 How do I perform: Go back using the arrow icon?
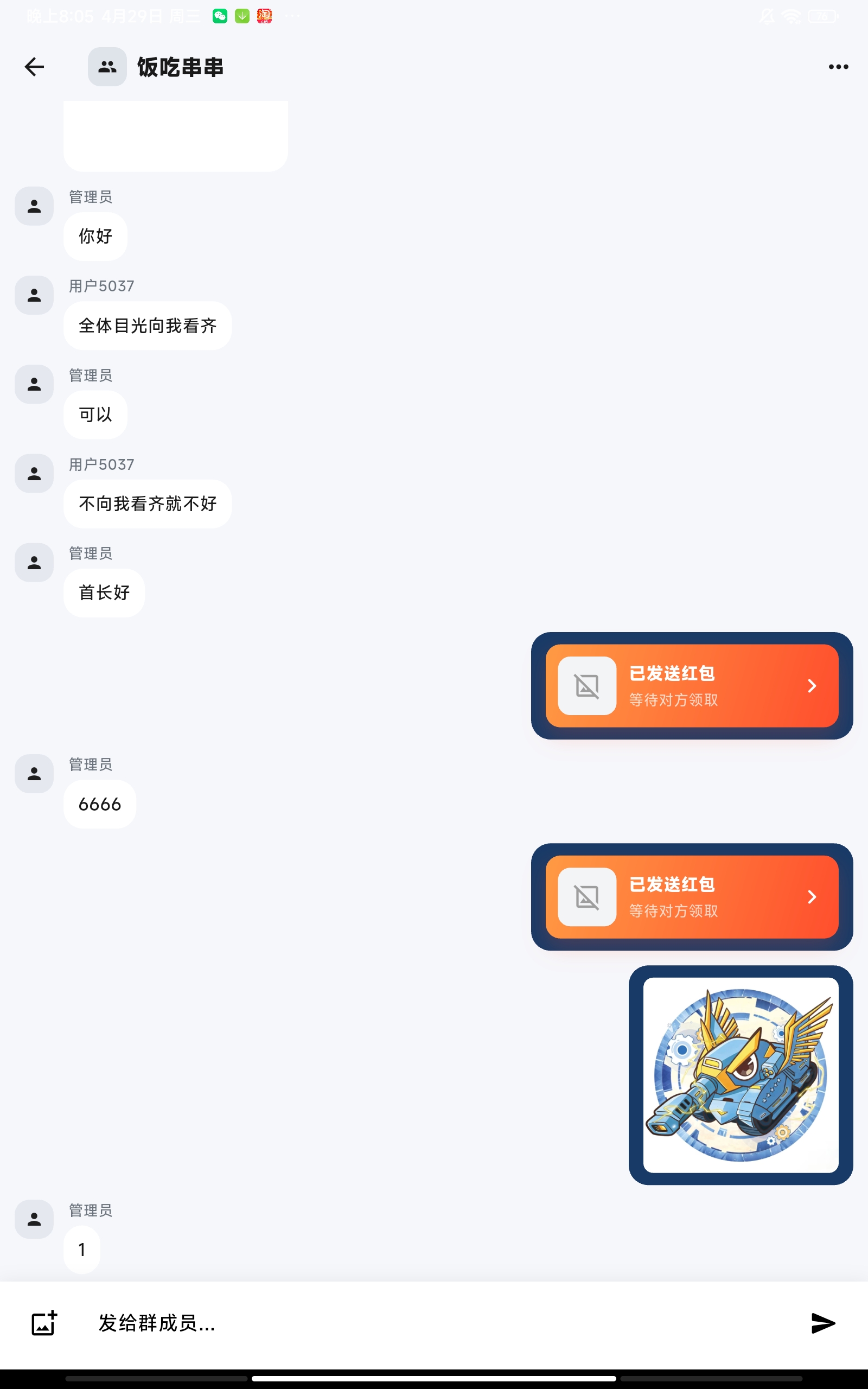tap(34, 67)
